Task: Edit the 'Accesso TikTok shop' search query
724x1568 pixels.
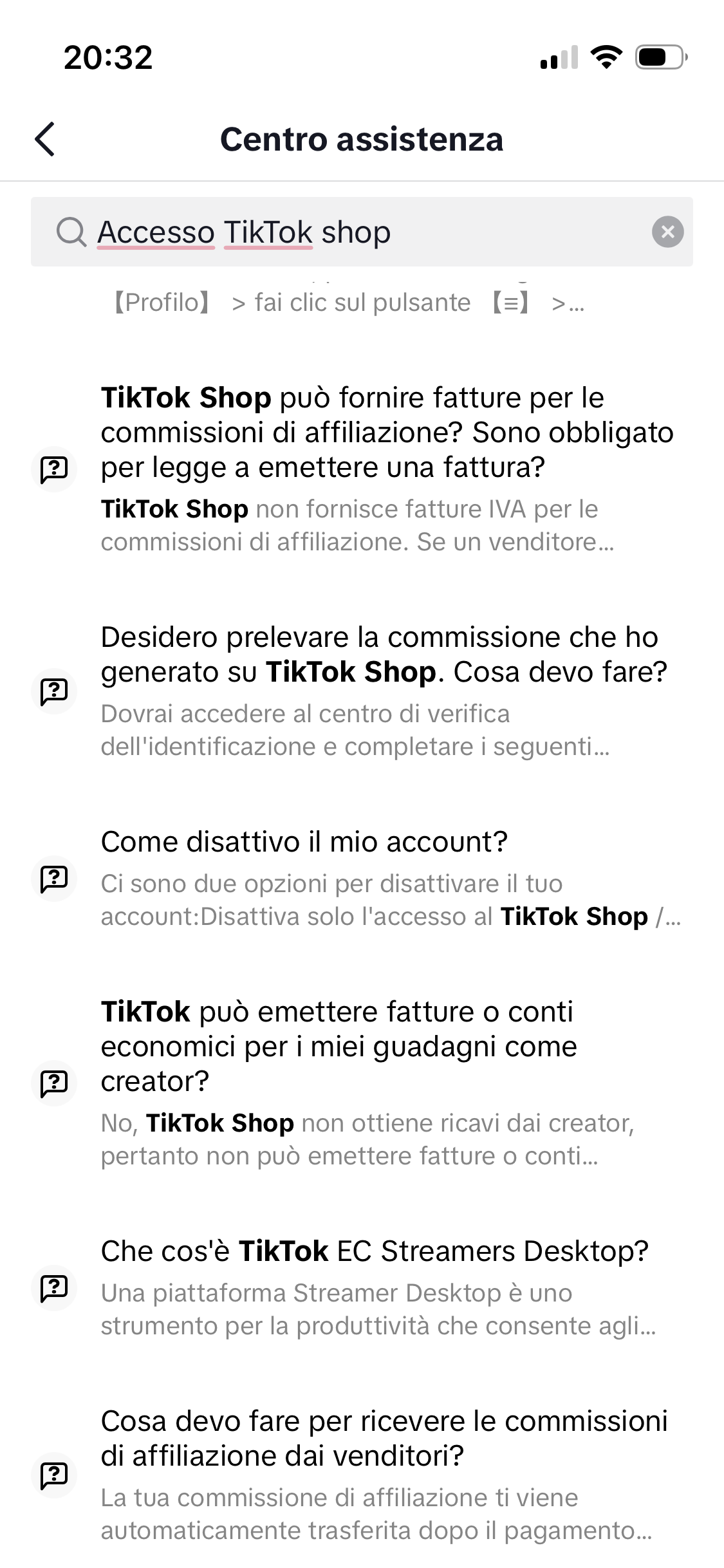Action: tap(360, 232)
